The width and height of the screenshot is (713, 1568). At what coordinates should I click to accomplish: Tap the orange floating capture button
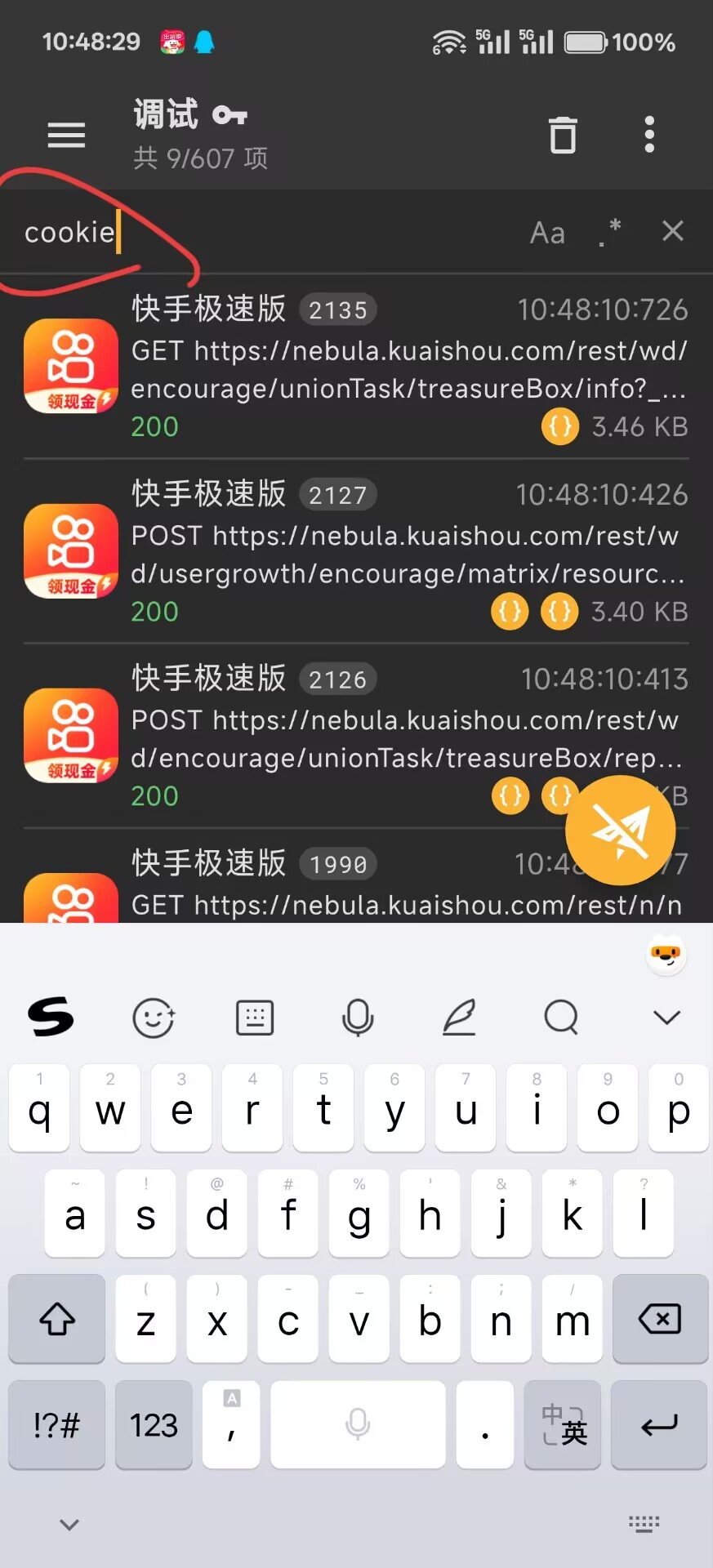(620, 831)
